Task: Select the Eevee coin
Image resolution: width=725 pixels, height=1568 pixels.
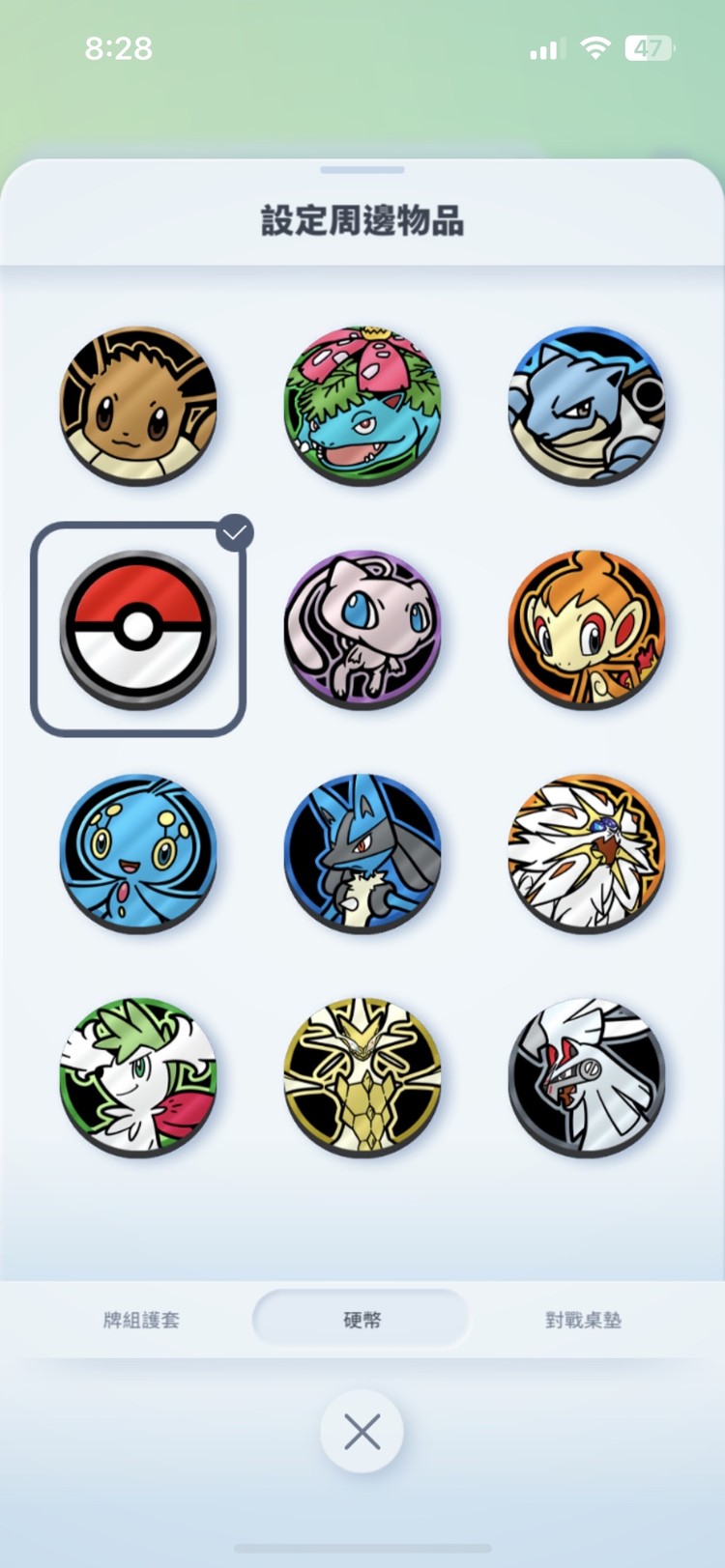Action: click(x=138, y=405)
